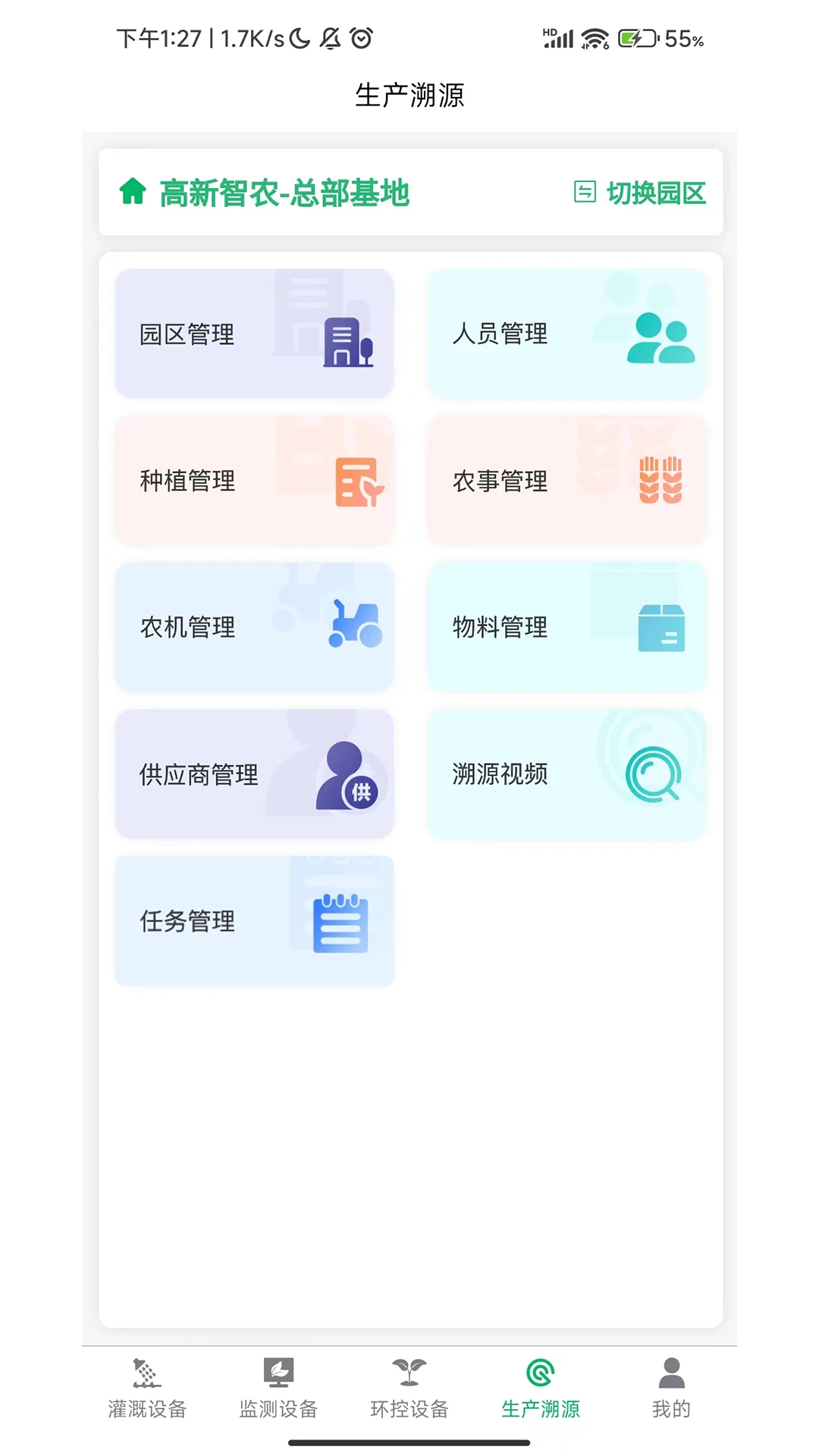The width and height of the screenshot is (819, 1456).
Task: Tap the 切换园区 switch icon
Action: coord(584,193)
